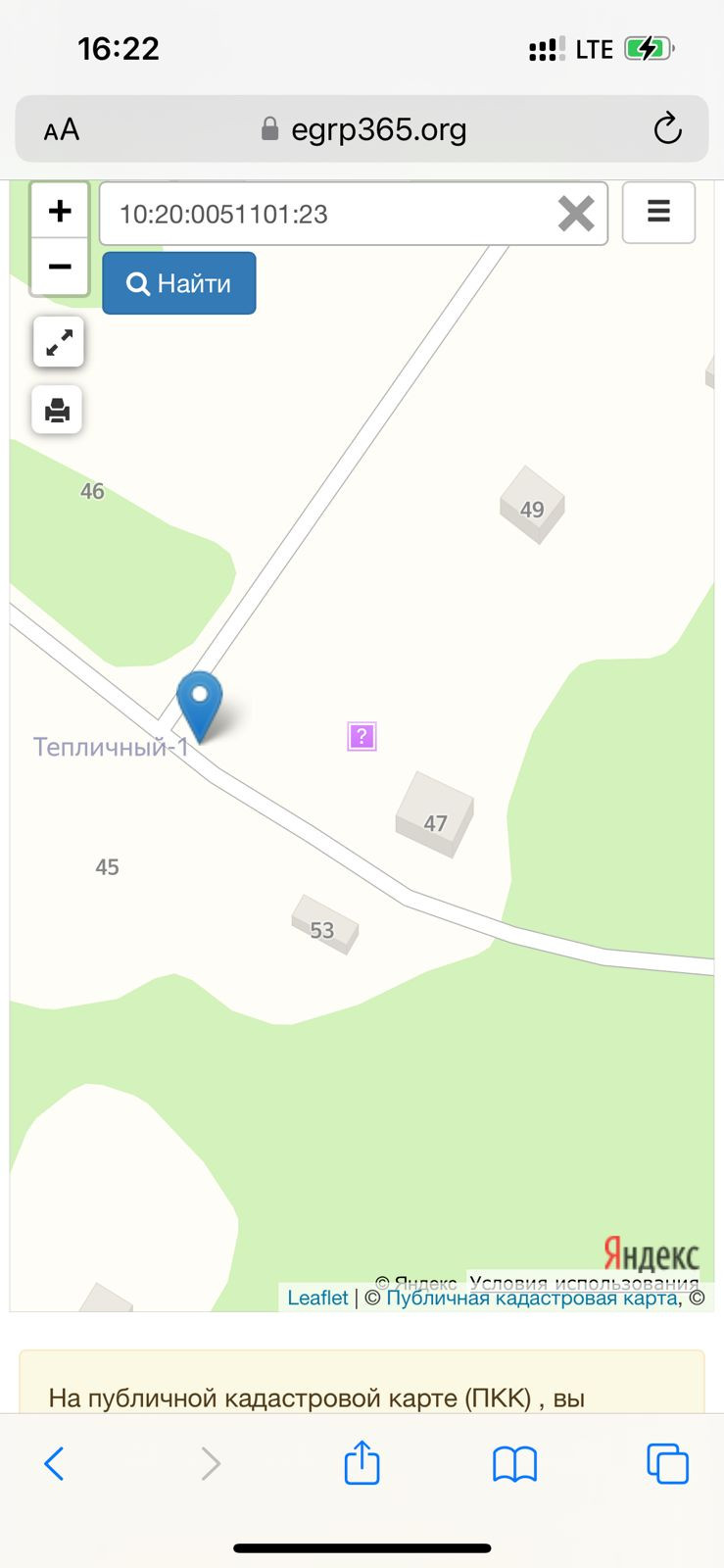Open Публичная кадастровая карта link
724x1568 pixels.
point(531,1298)
